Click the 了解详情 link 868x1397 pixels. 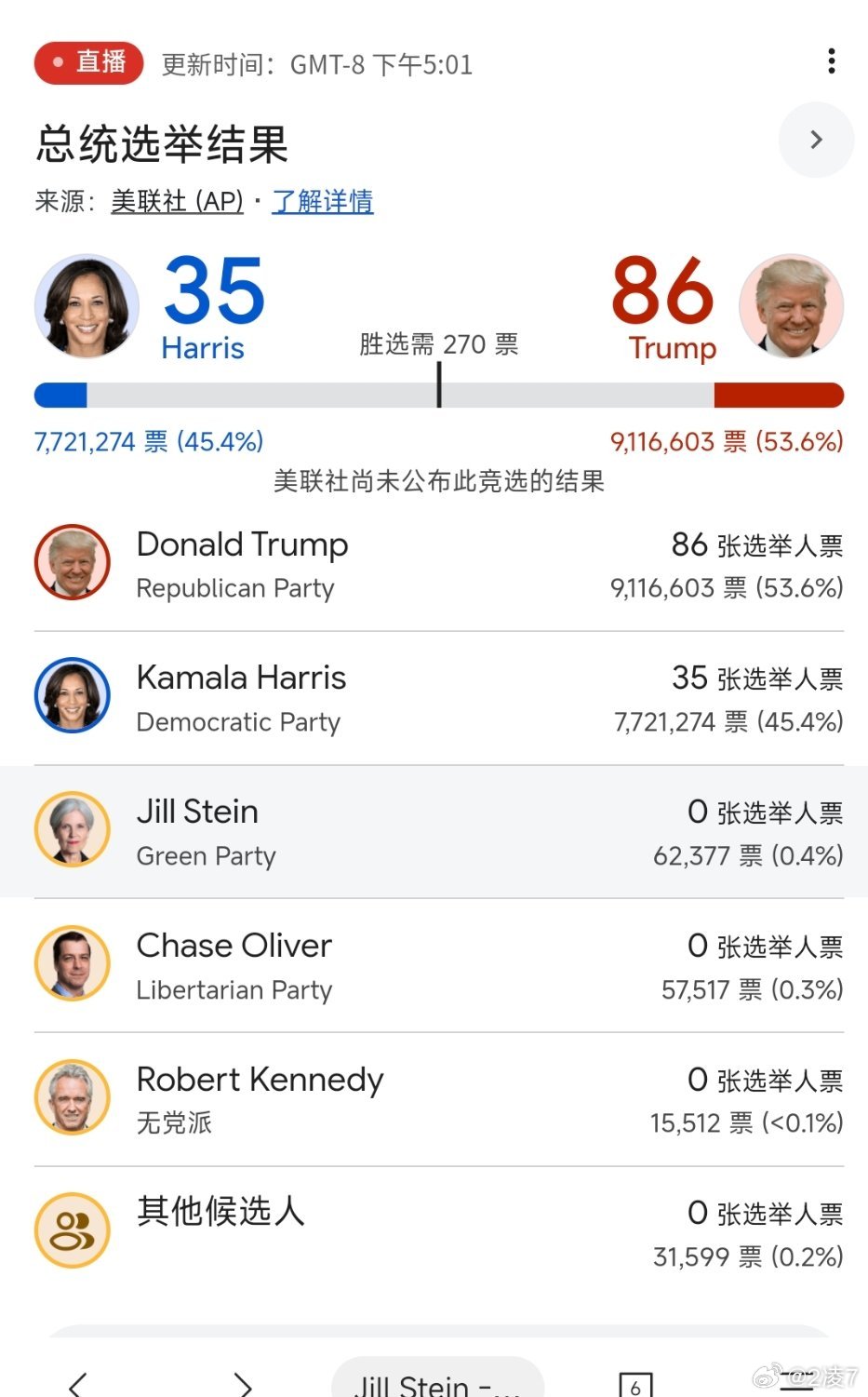coord(322,202)
